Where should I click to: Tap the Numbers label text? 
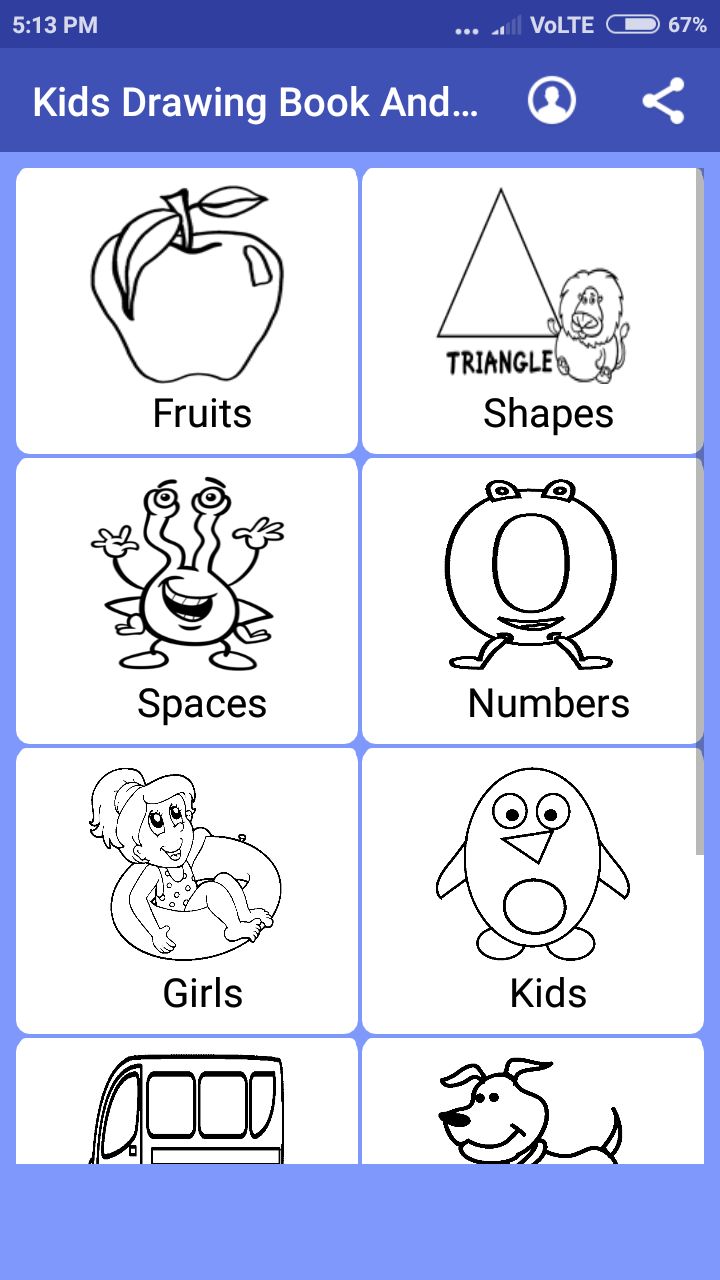547,703
